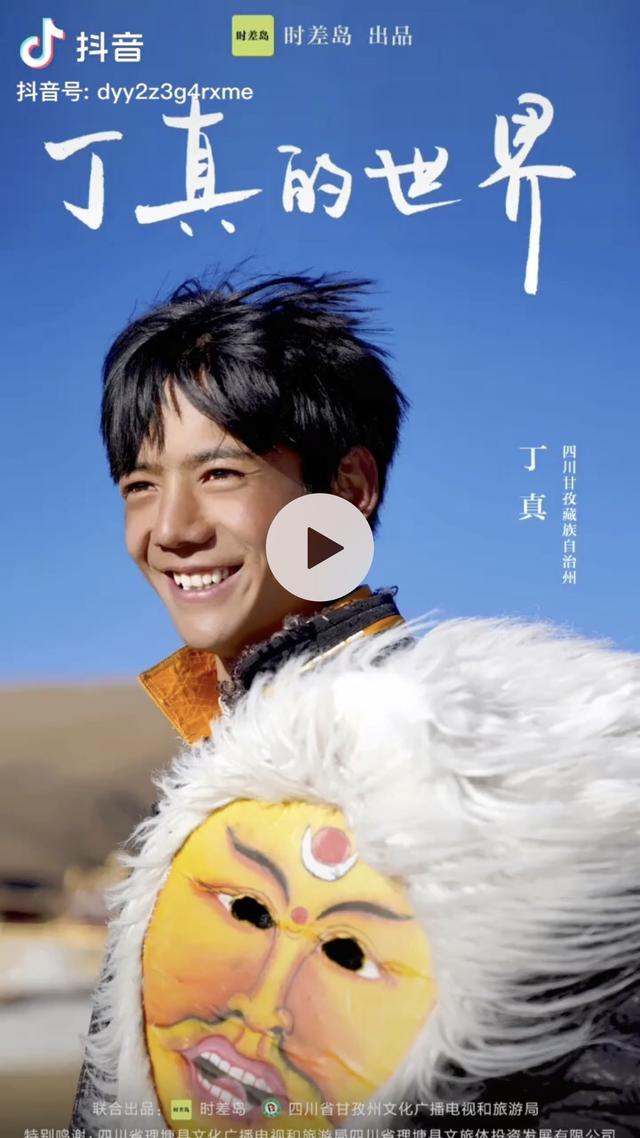Play the 丁真的世界 video

point(320,547)
